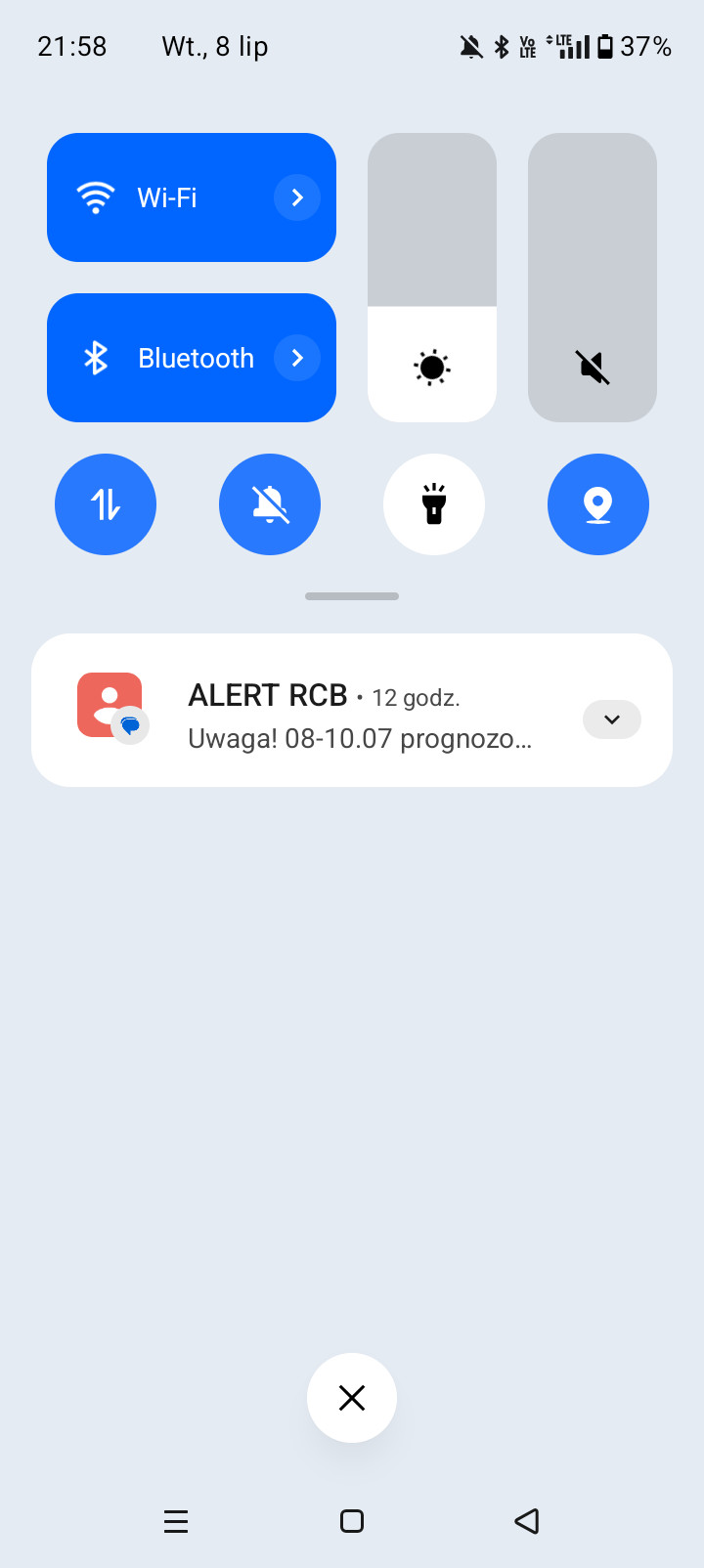
Task: Go back using the navigation bar
Action: (x=527, y=1521)
